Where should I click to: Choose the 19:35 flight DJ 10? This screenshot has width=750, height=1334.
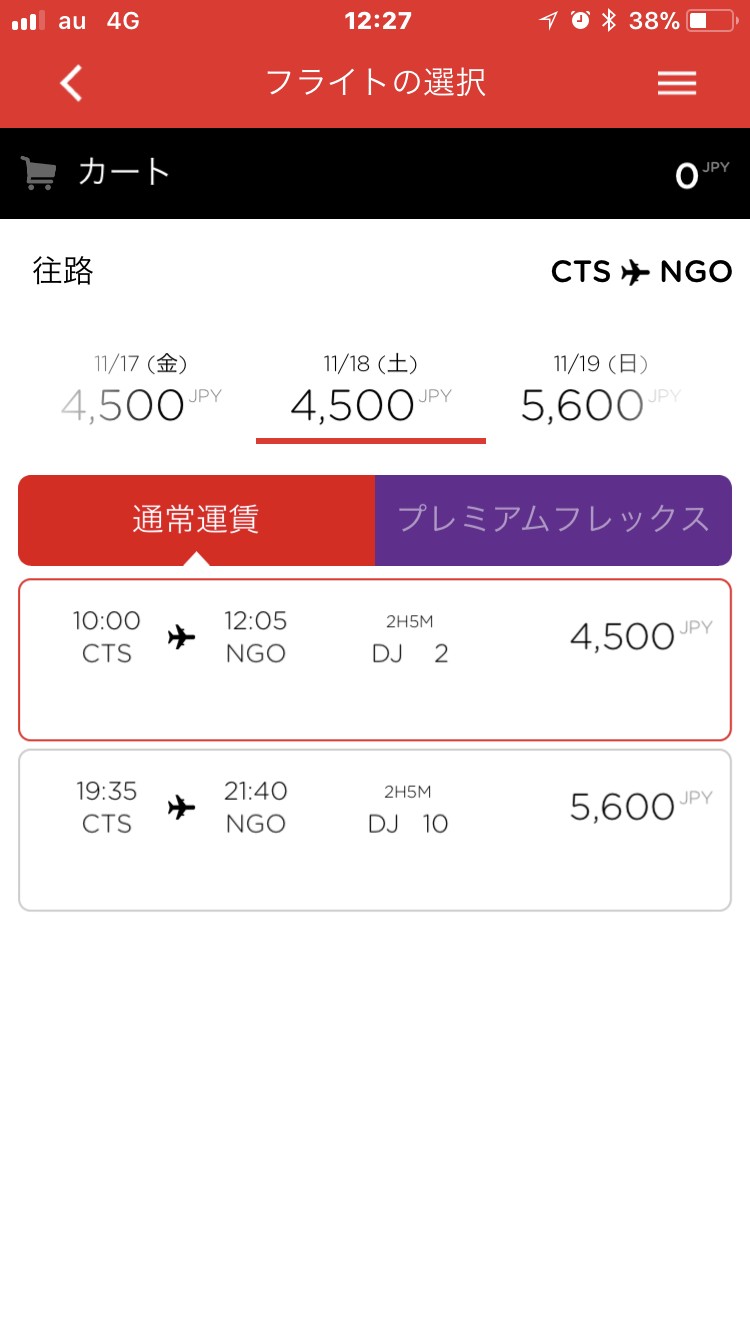pos(374,829)
